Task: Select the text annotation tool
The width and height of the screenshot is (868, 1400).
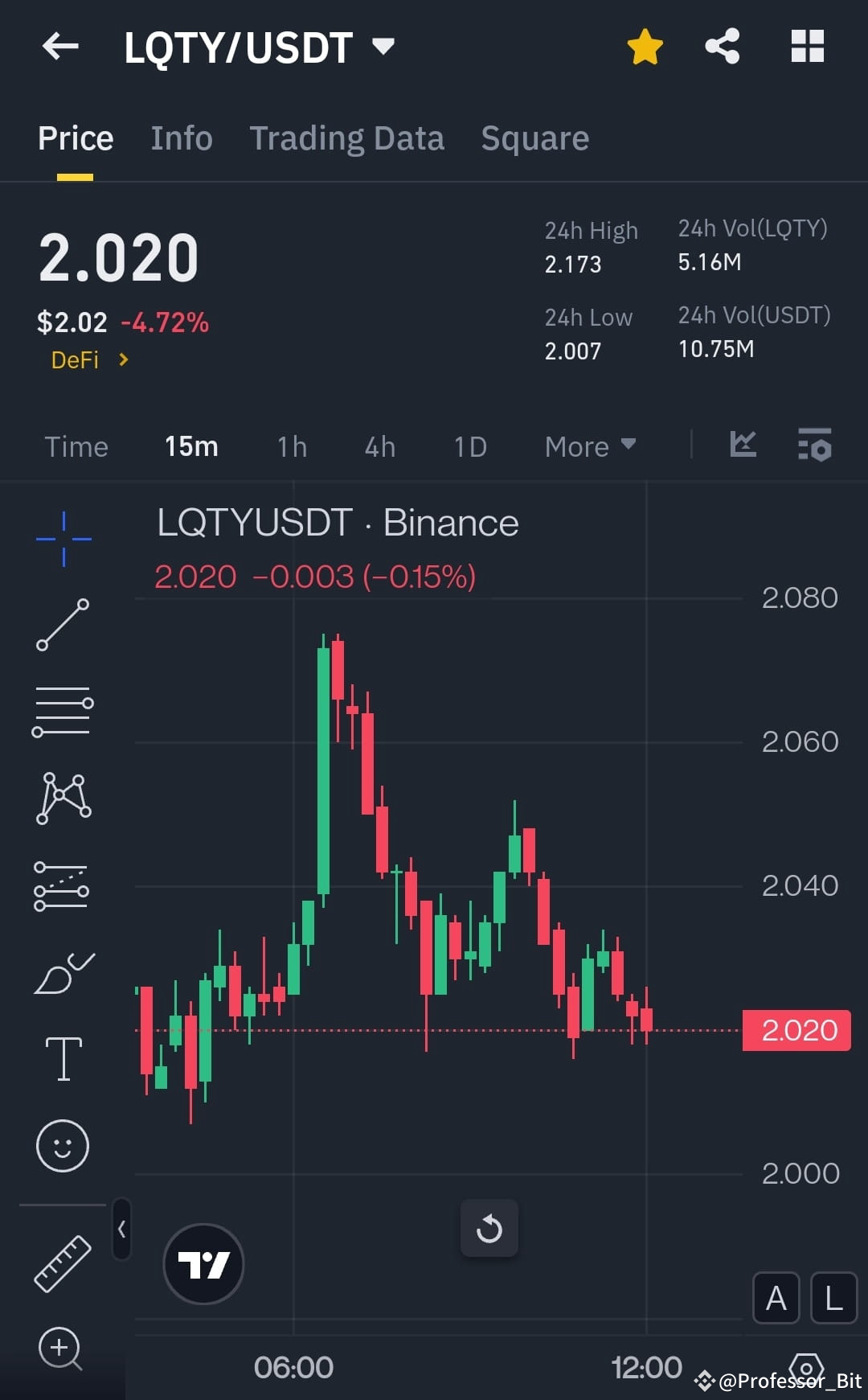Action: click(63, 1057)
